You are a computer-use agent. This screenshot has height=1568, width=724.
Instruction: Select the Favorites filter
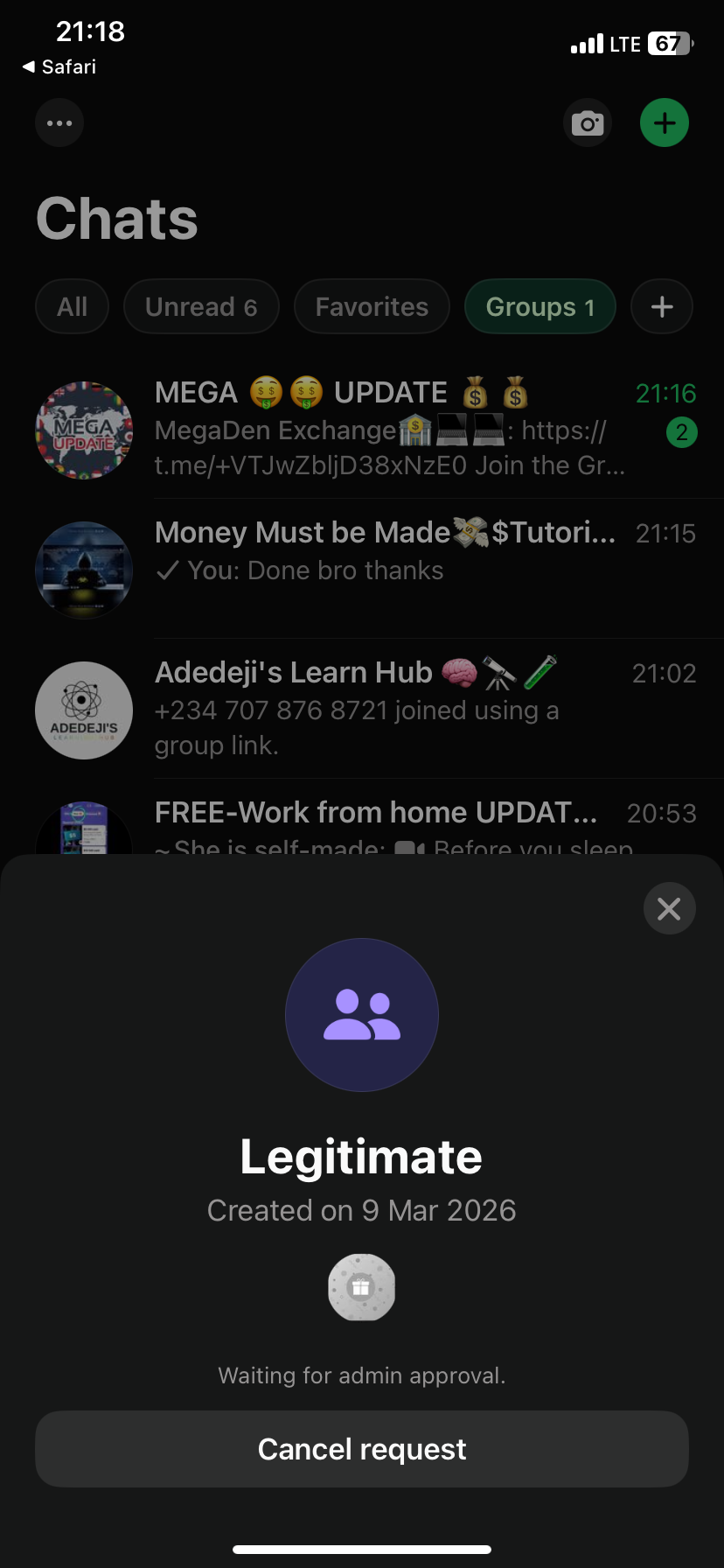pyautogui.click(x=372, y=307)
